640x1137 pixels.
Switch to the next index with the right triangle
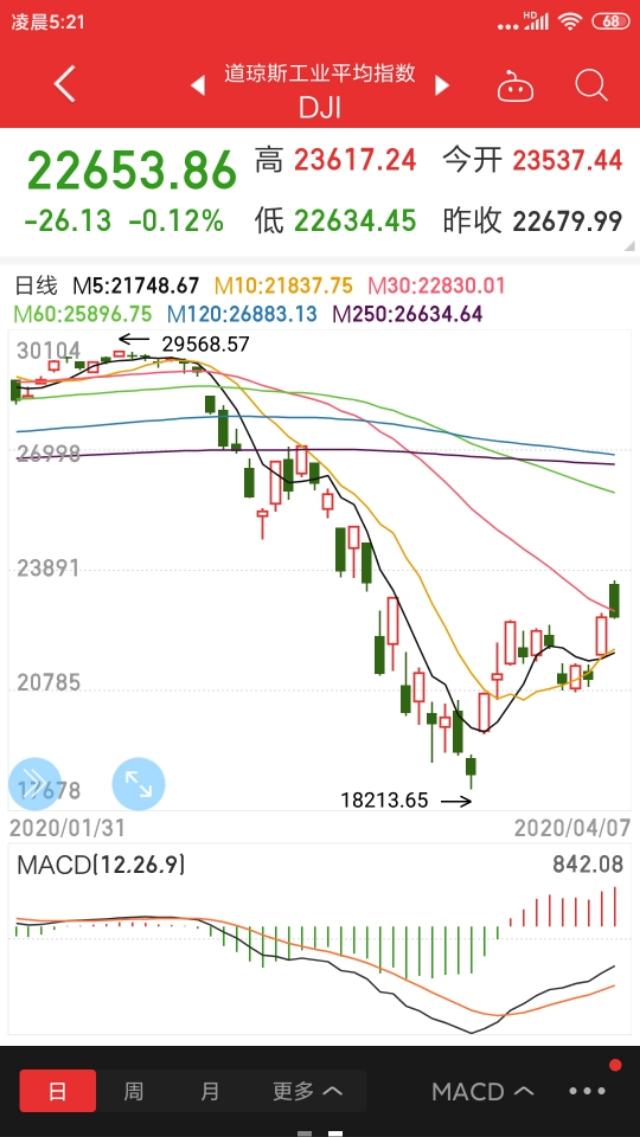click(x=441, y=86)
